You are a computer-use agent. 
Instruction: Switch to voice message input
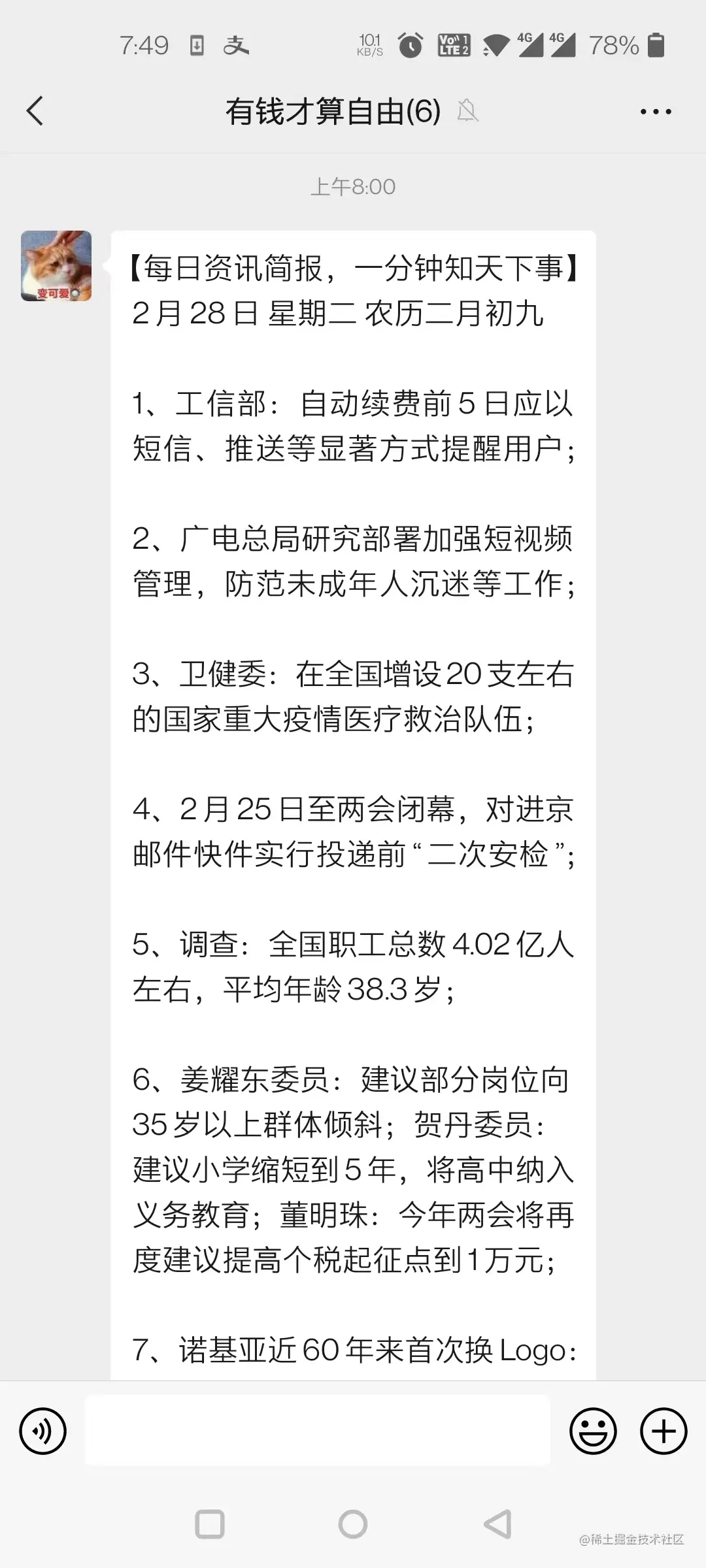pos(43,1431)
